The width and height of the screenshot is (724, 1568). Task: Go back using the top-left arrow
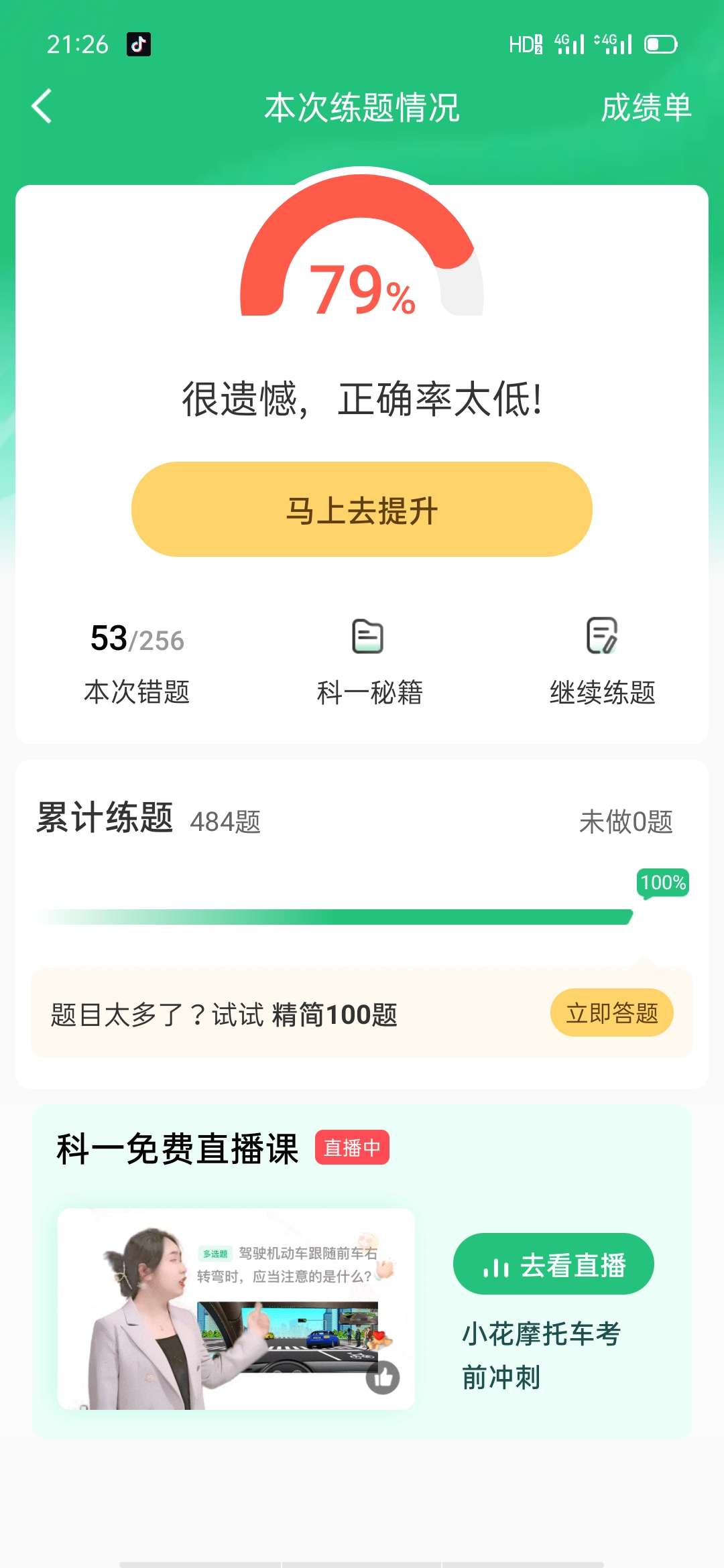[42, 107]
